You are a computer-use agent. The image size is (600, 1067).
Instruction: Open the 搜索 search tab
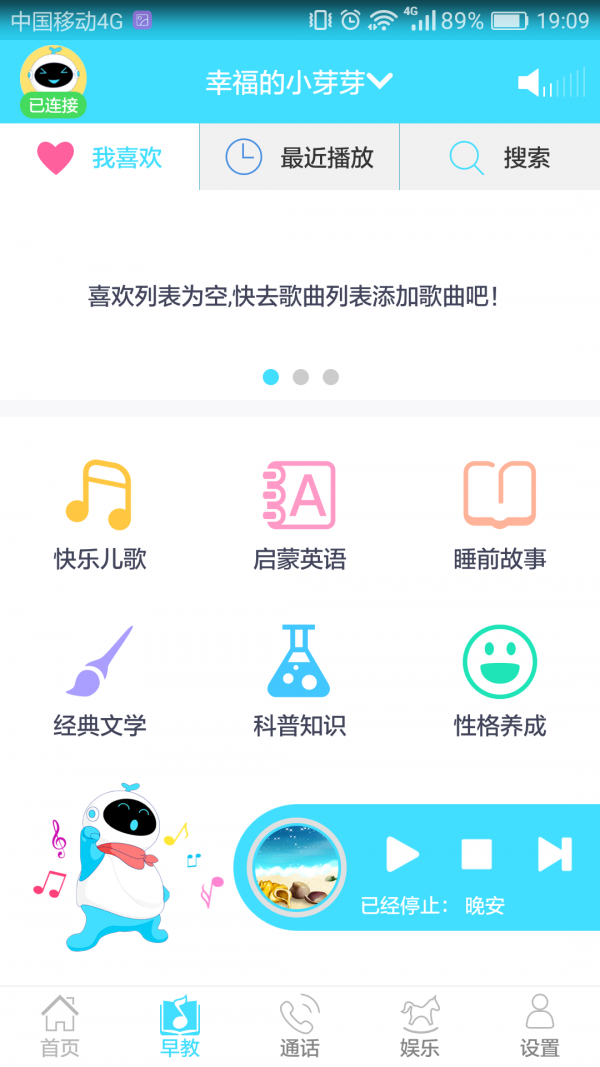499,157
